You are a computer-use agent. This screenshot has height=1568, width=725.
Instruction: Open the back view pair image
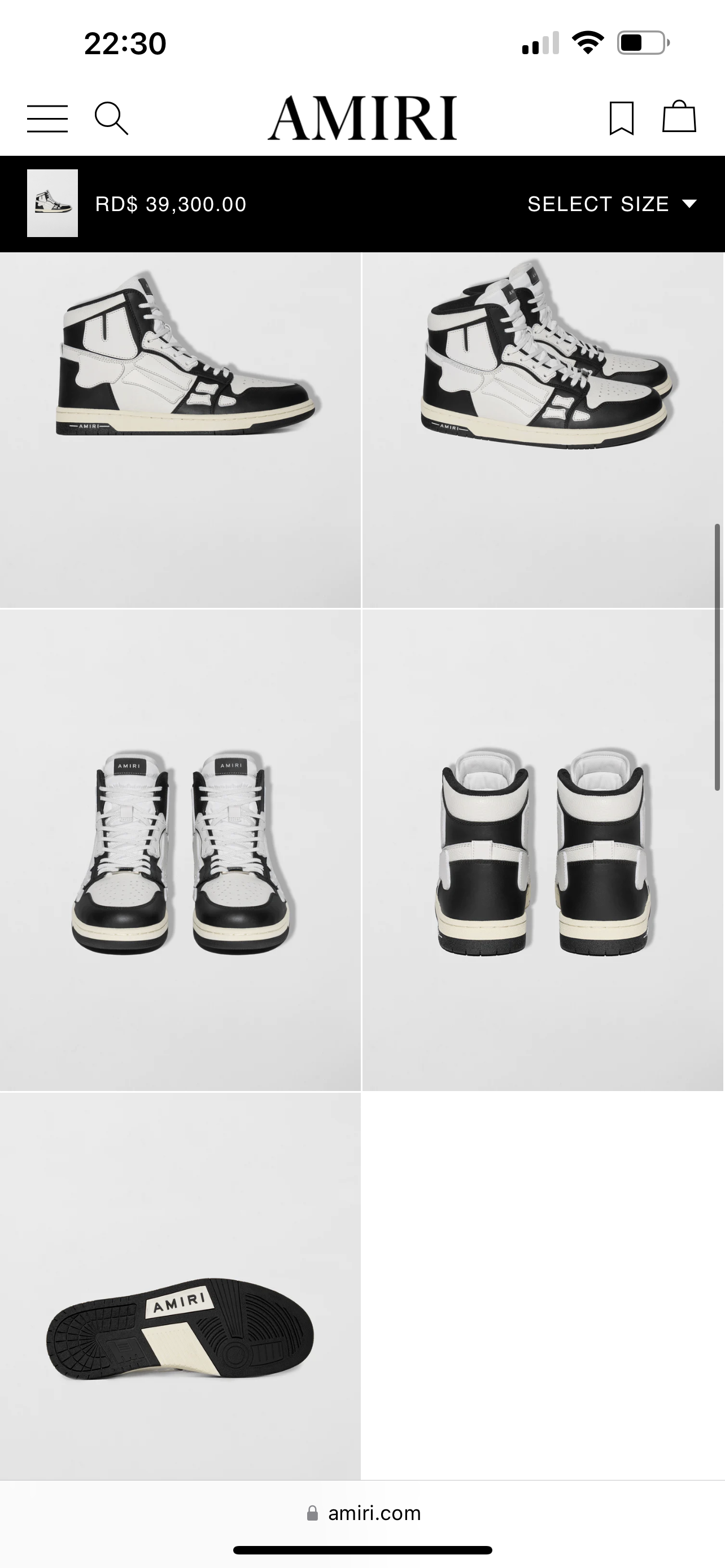point(543,849)
